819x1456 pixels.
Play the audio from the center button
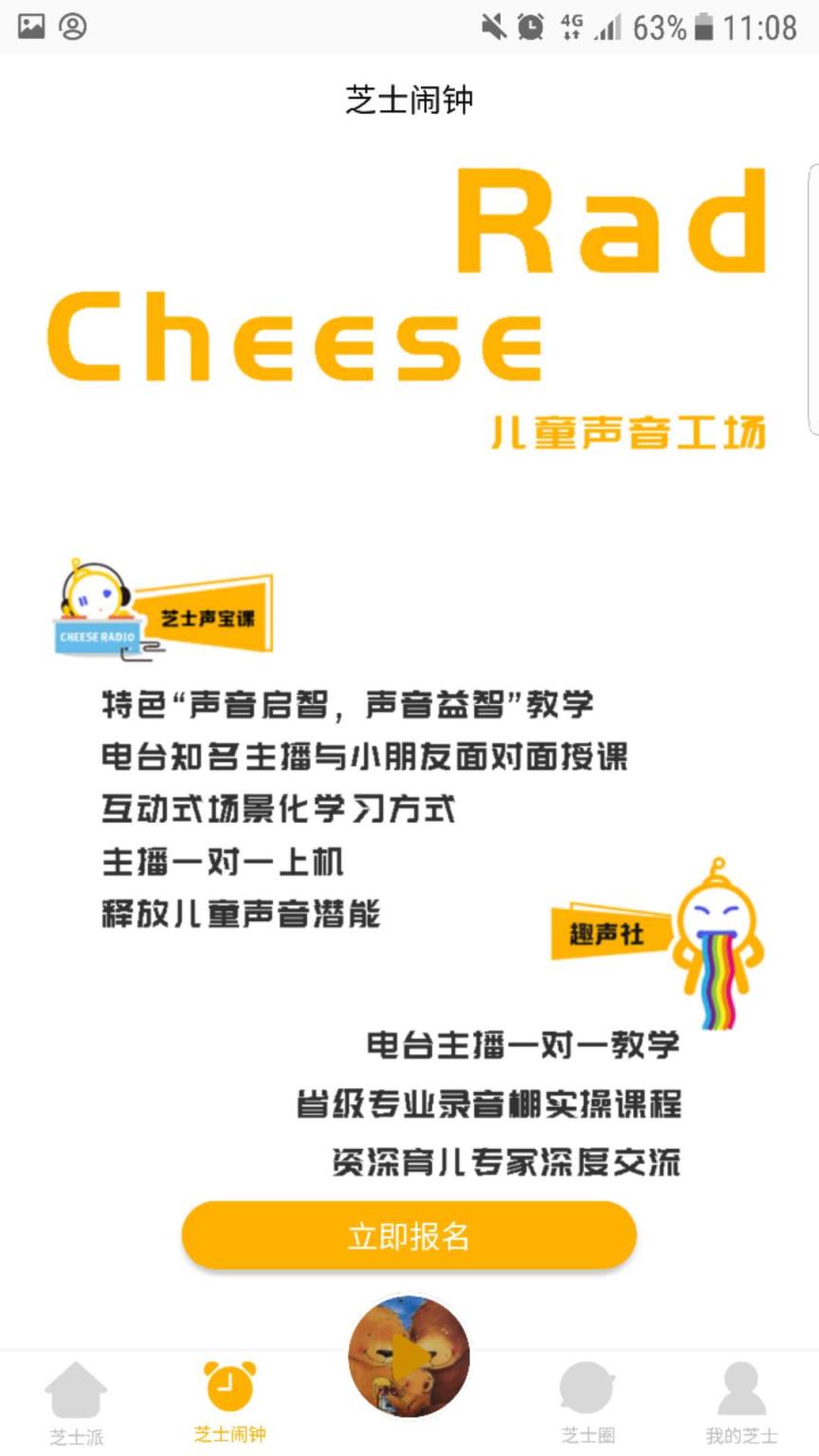pos(409,1356)
